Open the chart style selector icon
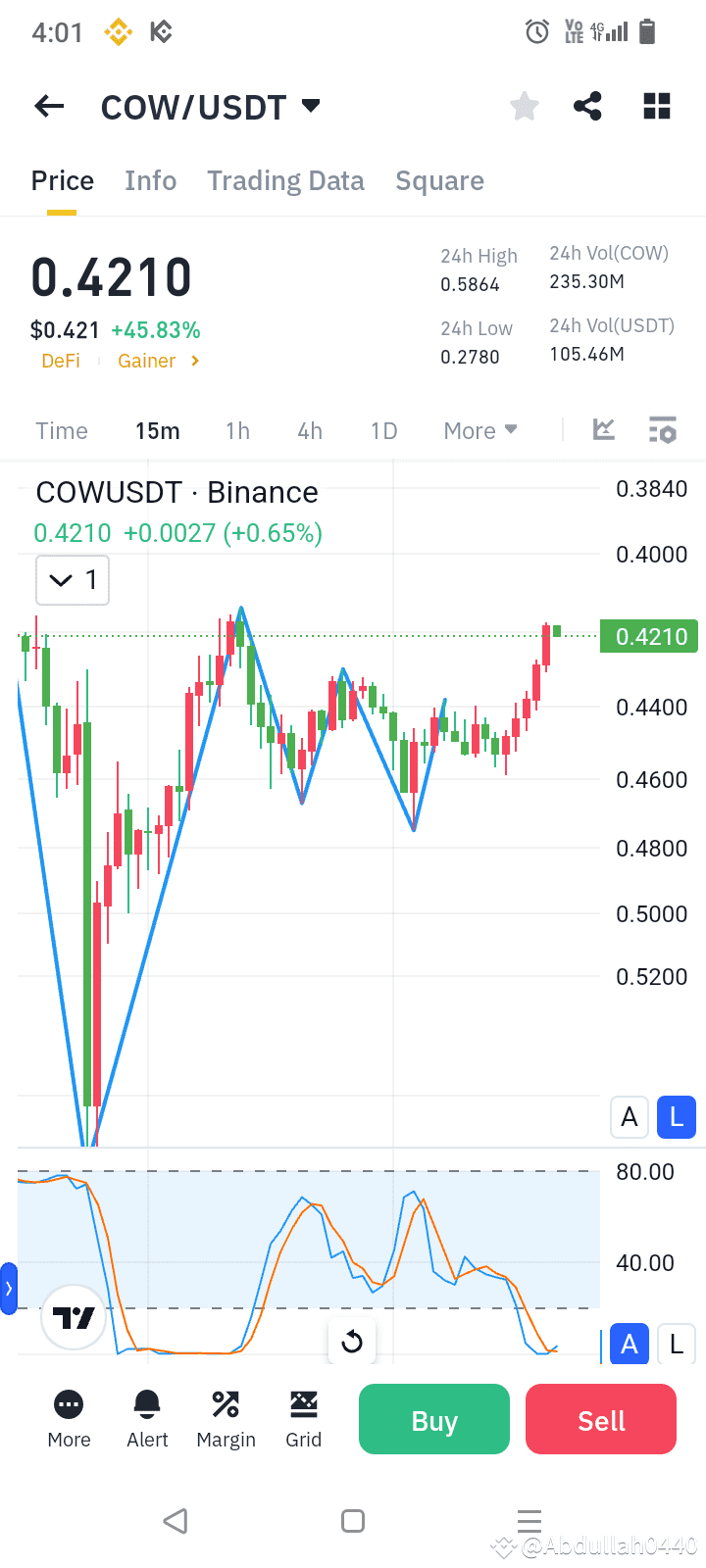The width and height of the screenshot is (706, 1568). click(604, 429)
